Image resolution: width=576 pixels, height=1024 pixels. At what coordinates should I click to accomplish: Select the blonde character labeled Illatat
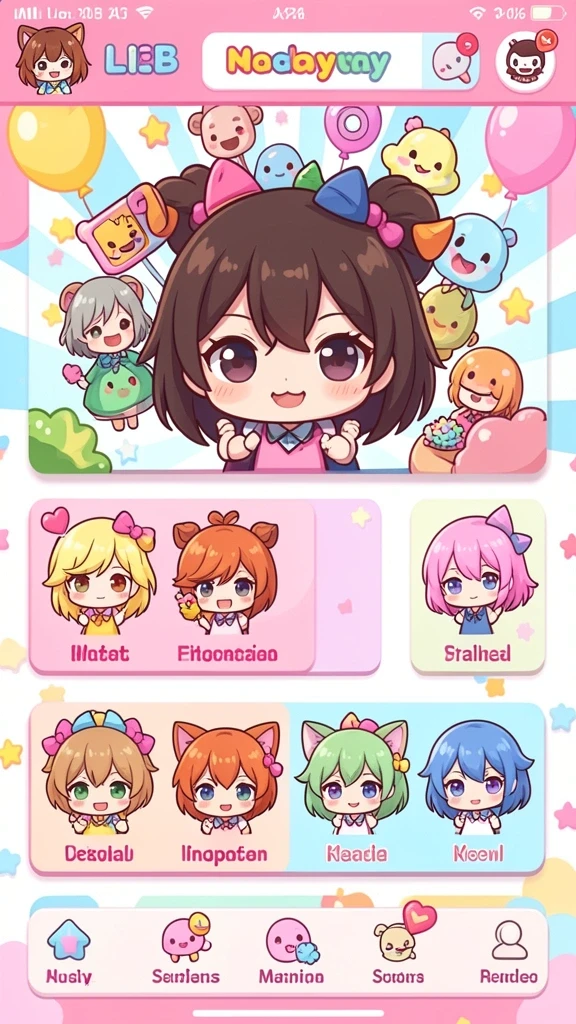tap(100, 586)
